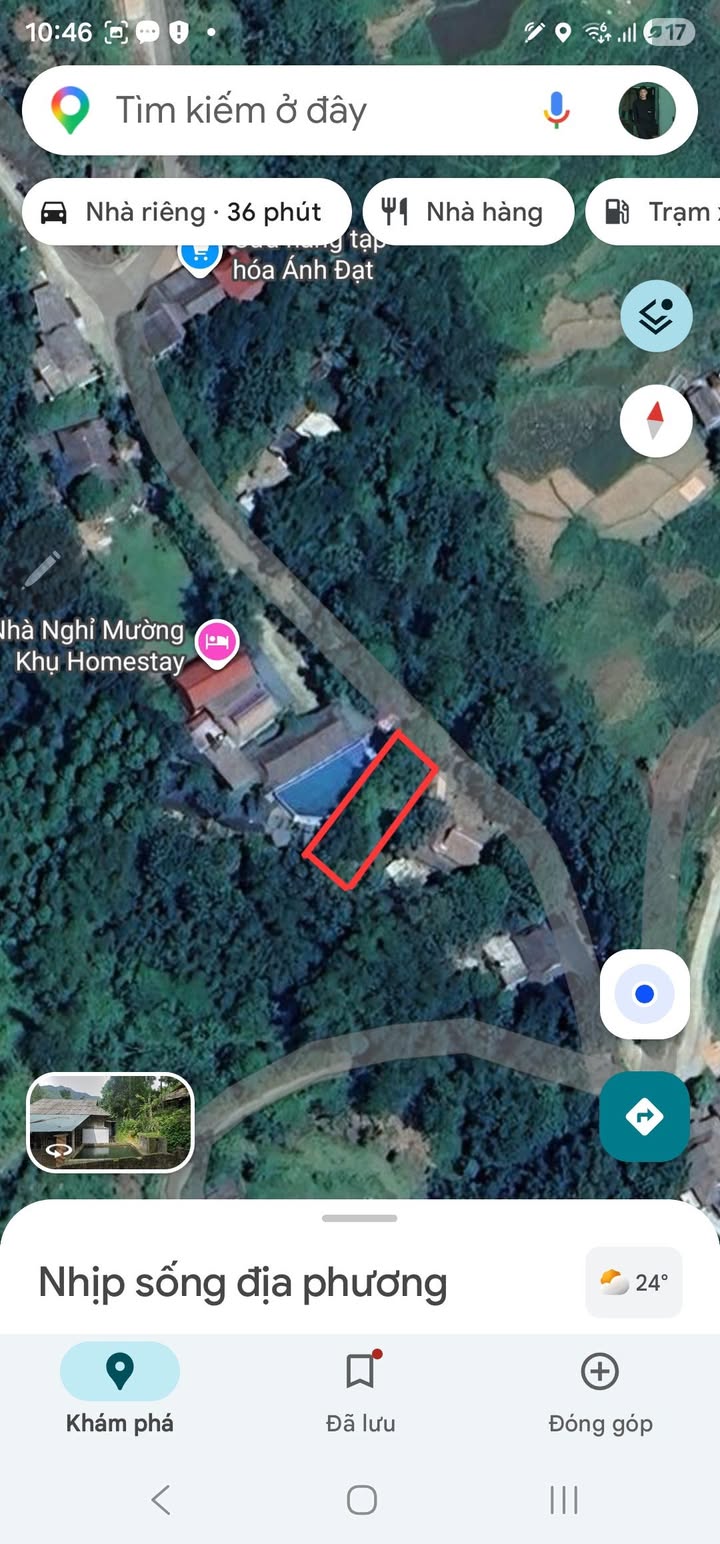
Task: Open the account profile picture
Action: pos(647,110)
